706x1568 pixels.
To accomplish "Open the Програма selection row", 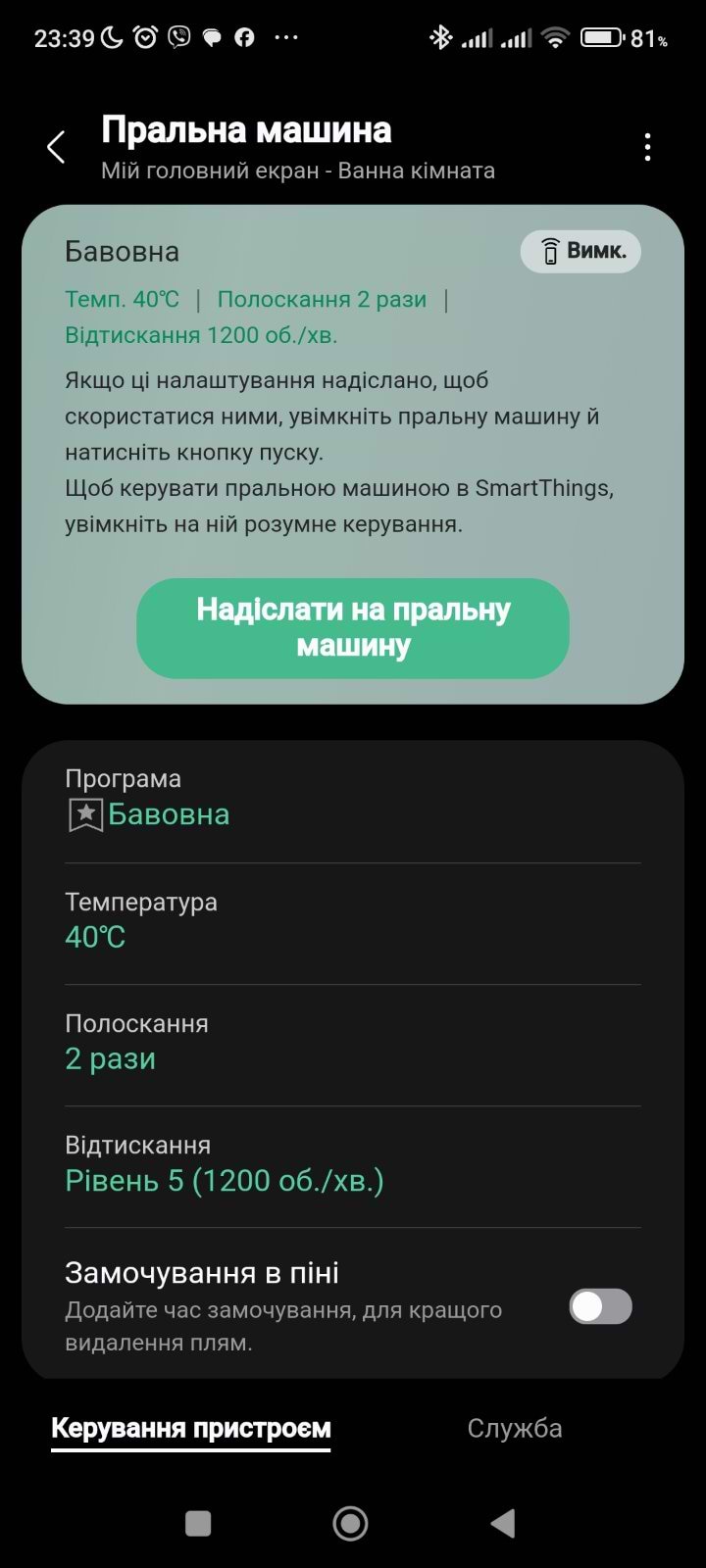I will 353,799.
